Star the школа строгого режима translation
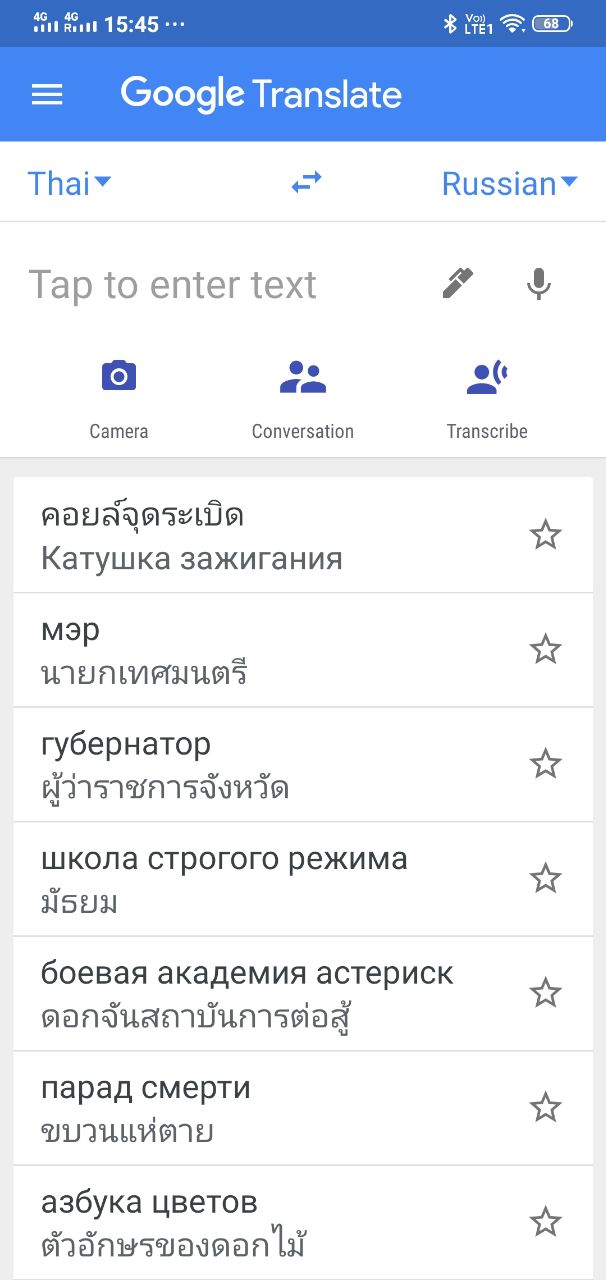The height and width of the screenshot is (1280, 606). point(545,879)
